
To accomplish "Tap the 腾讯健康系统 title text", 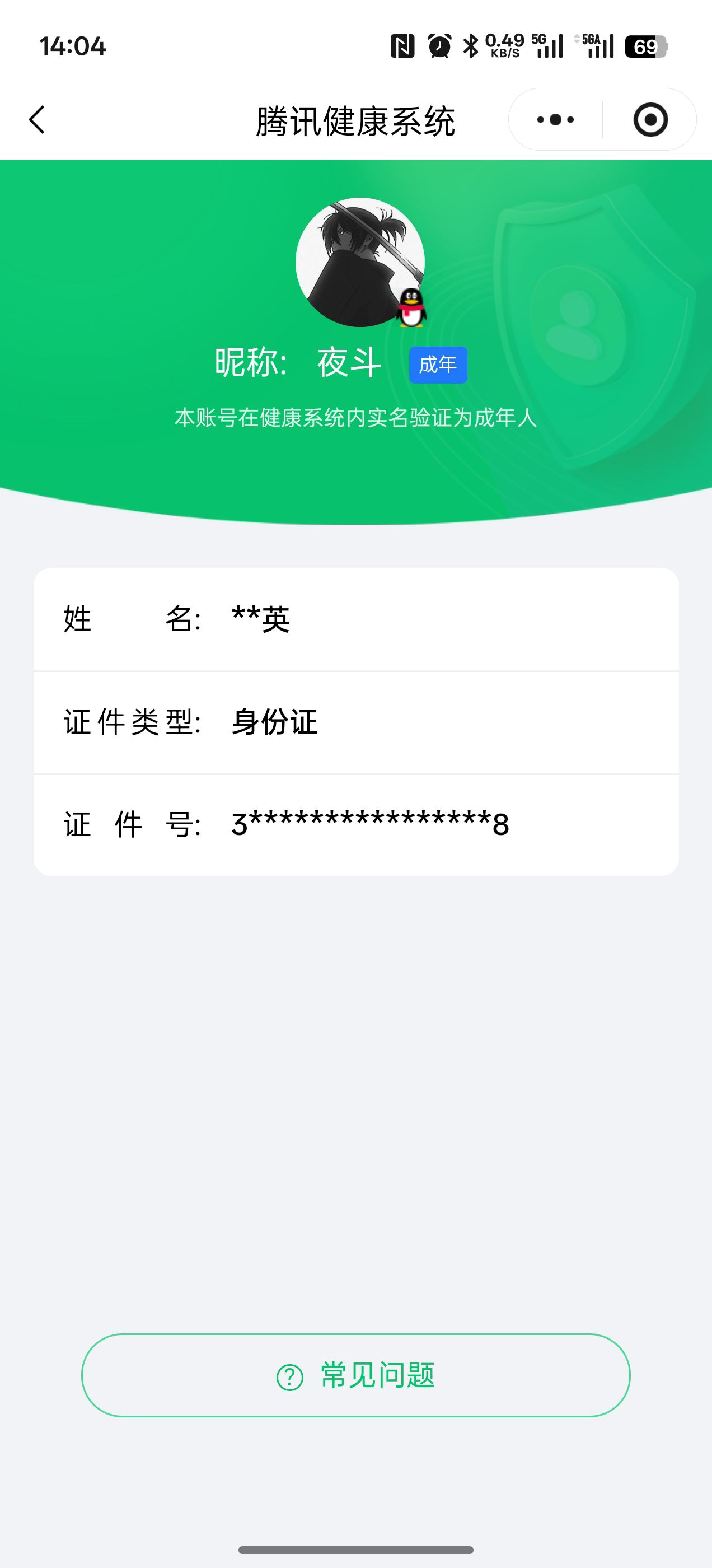I will pos(356,120).
